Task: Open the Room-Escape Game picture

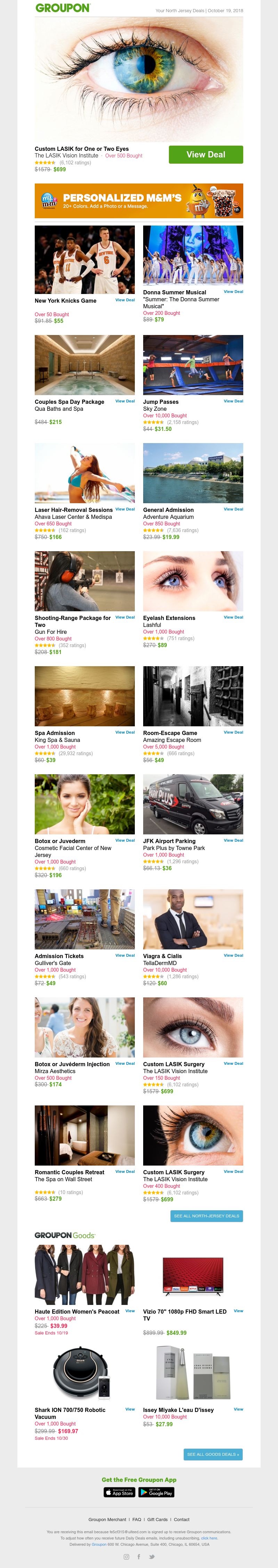Action: pyautogui.click(x=193, y=696)
